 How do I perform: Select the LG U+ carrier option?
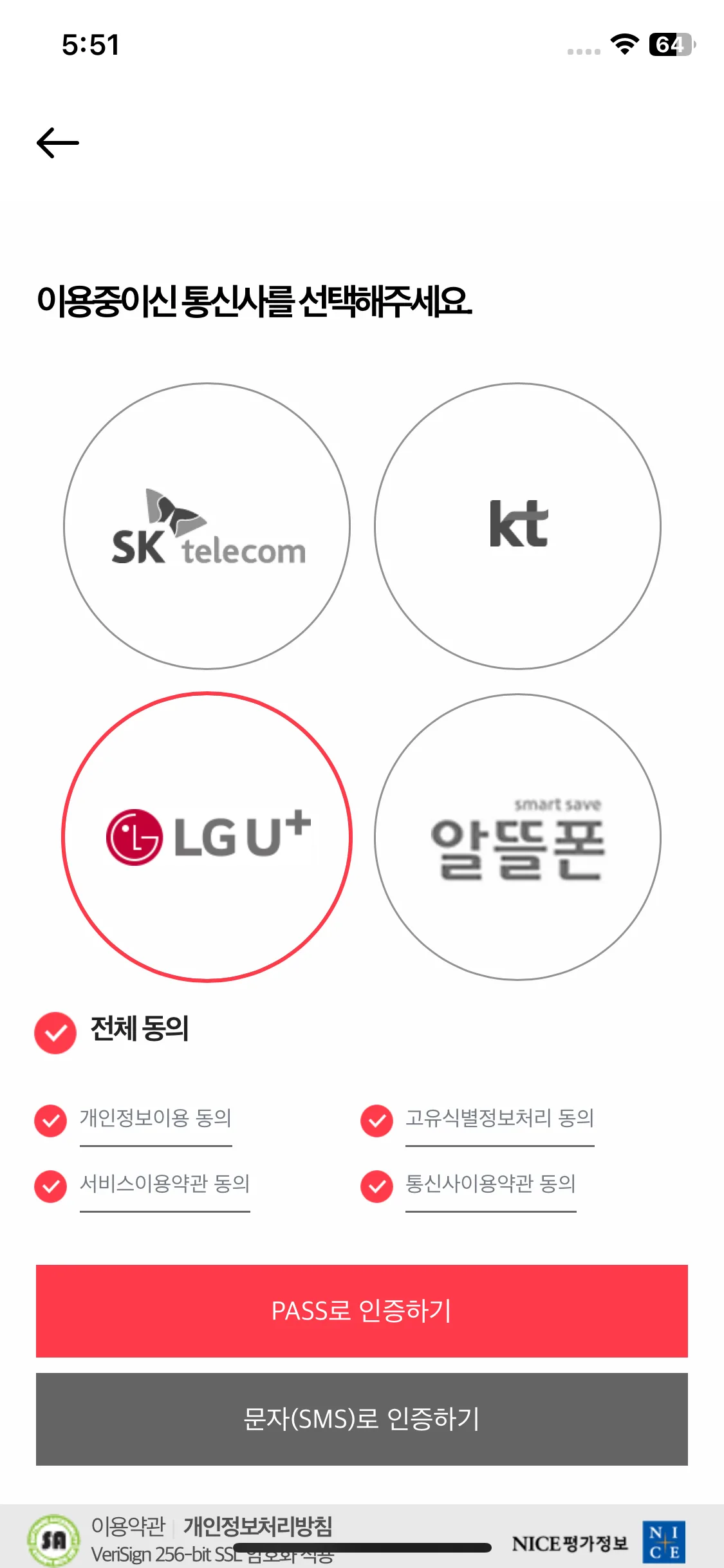[x=207, y=837]
